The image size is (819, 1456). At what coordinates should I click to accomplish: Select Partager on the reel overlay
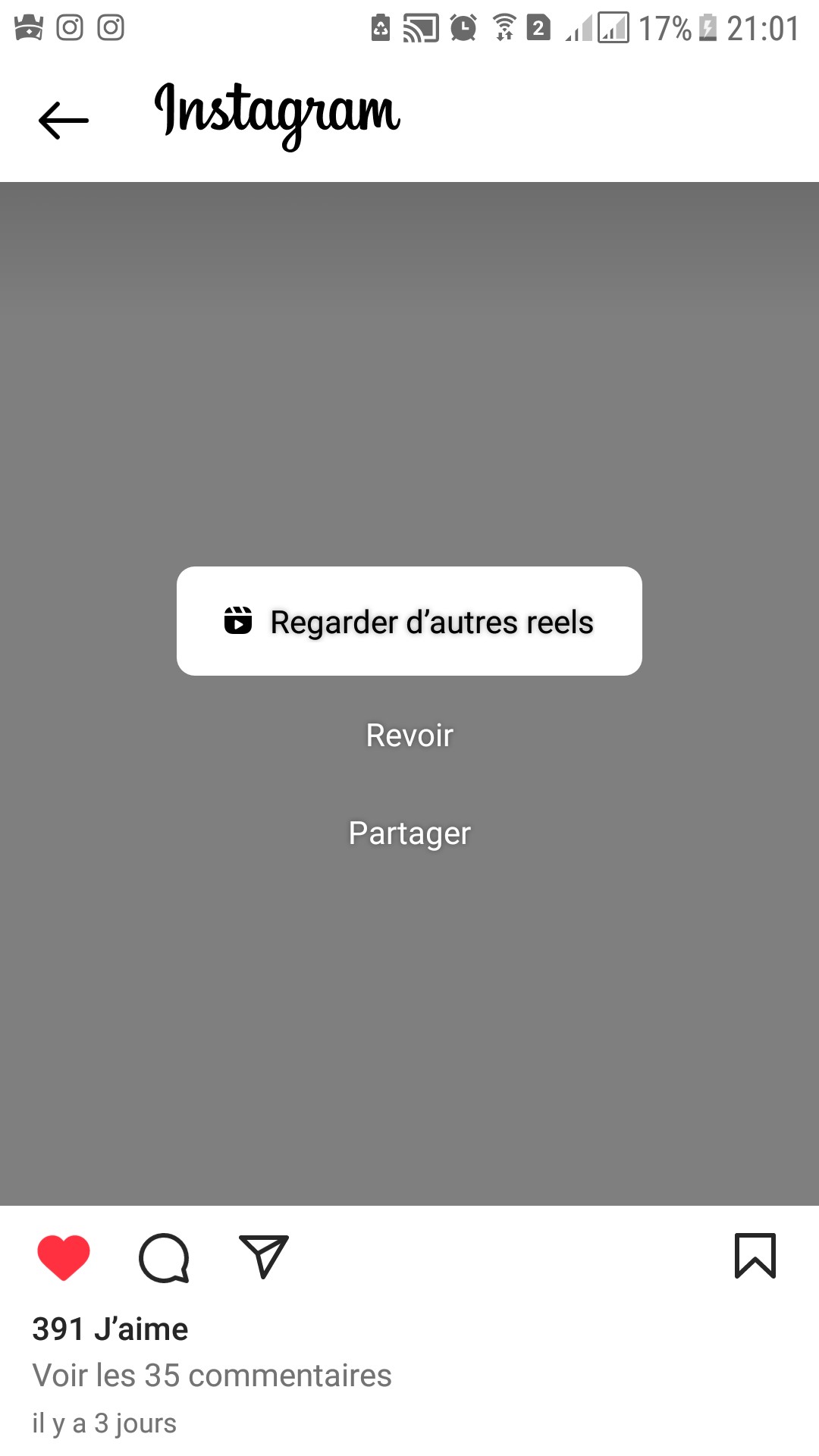[x=409, y=833]
